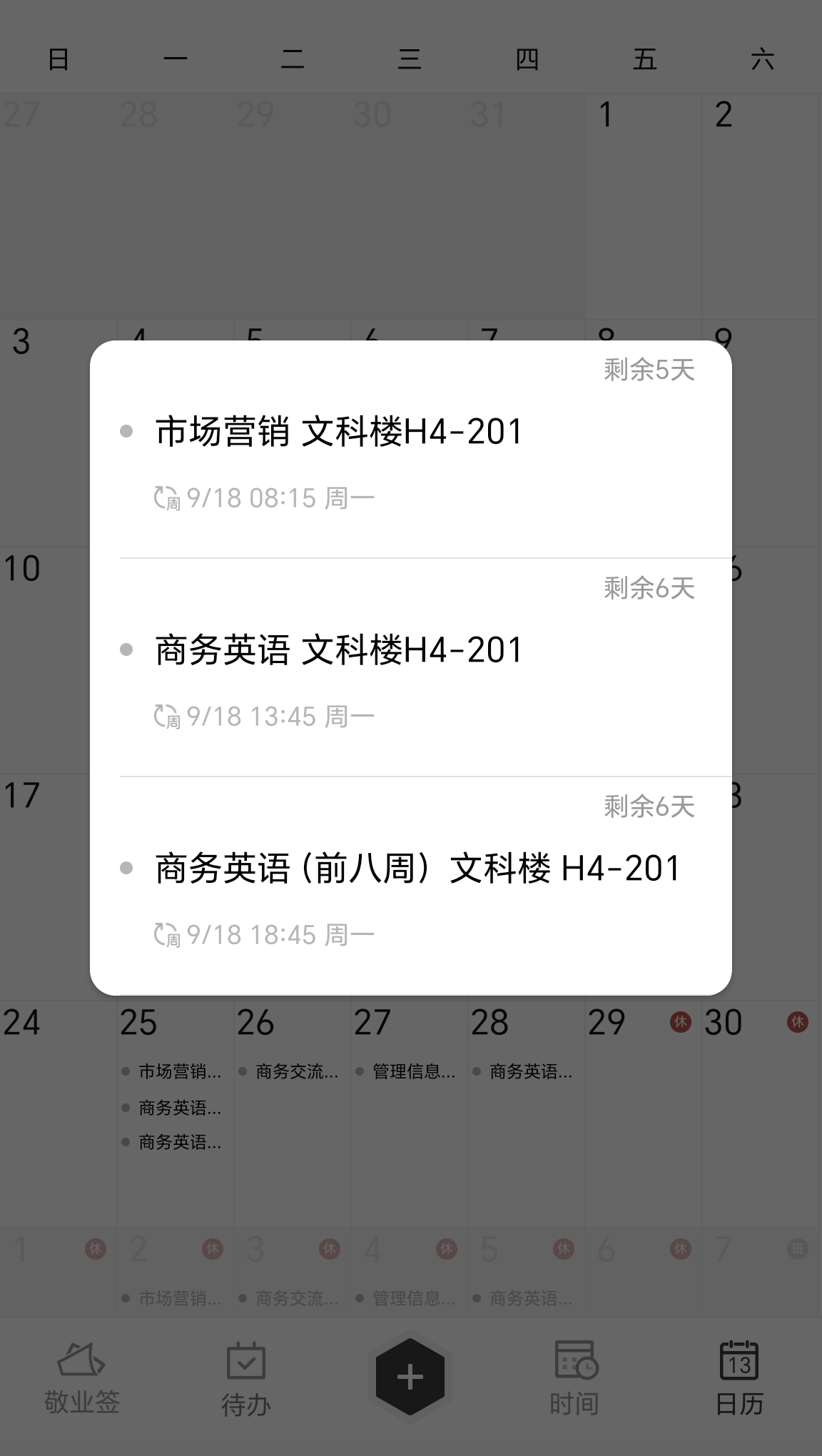
Task: Open the 商务英语（前八周）entry
Action: (411, 885)
